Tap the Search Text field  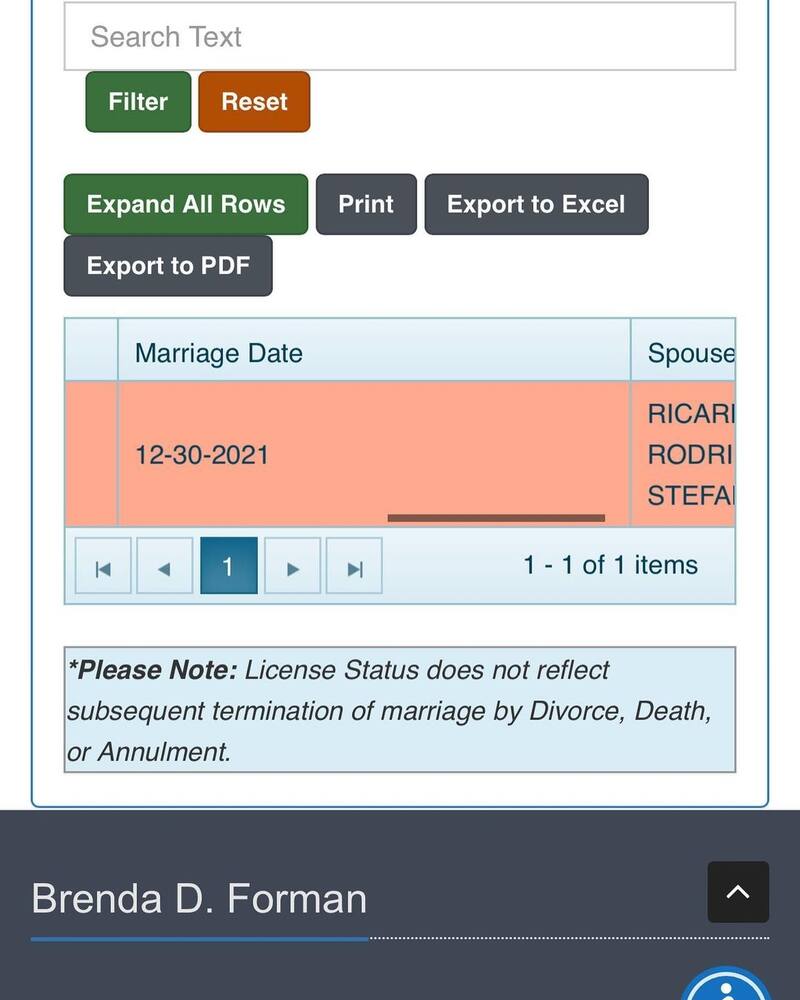pyautogui.click(x=400, y=37)
